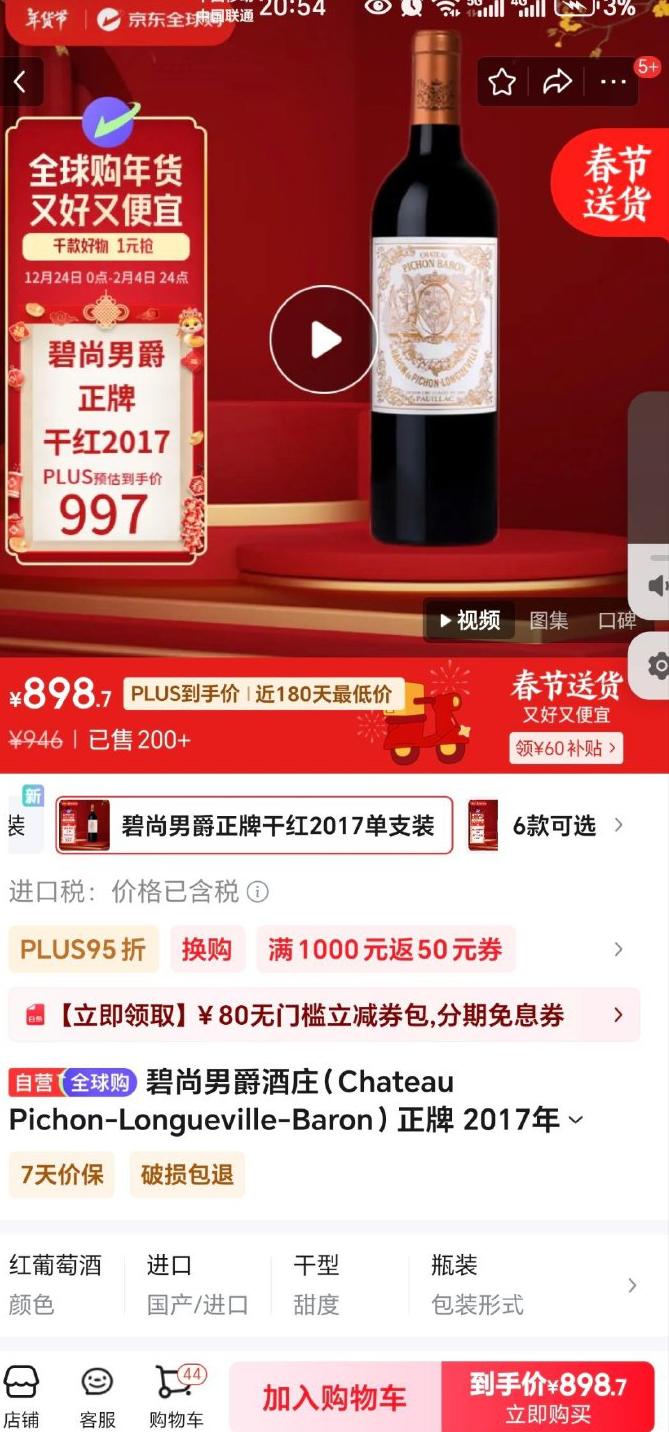Viewport: 669px width, 1432px height.
Task: Go back using the top-left arrow
Action: [20, 83]
